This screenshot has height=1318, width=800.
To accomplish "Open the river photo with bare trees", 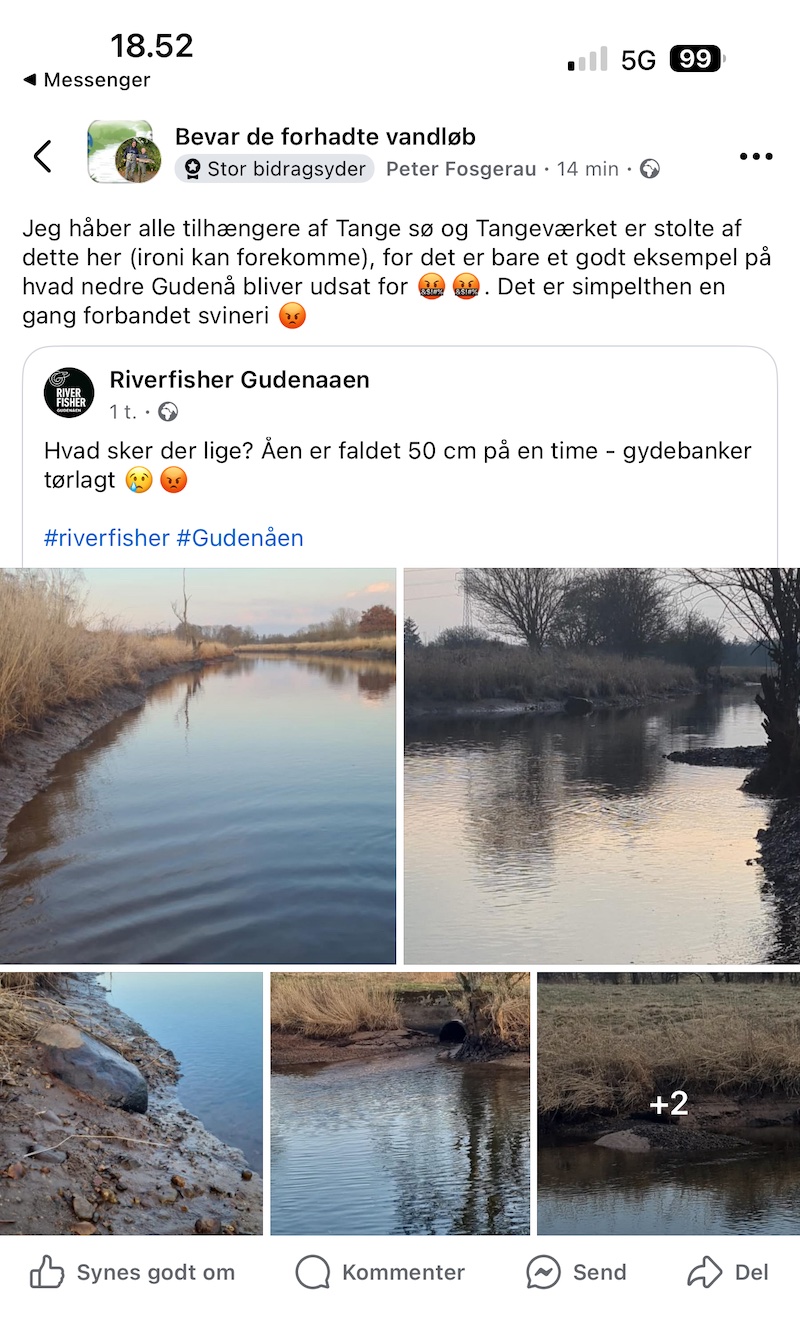I will [601, 765].
